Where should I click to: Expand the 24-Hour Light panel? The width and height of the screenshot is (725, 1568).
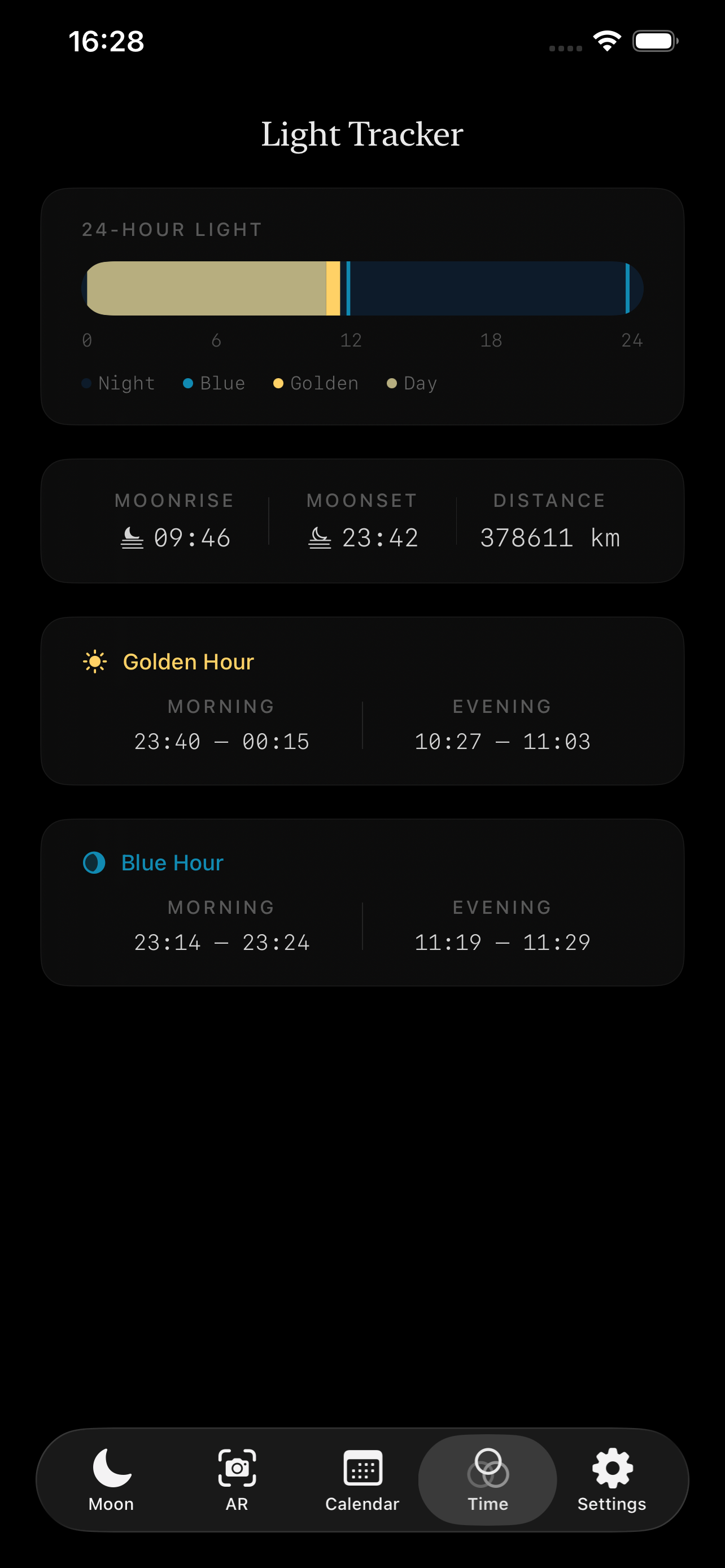tap(362, 304)
